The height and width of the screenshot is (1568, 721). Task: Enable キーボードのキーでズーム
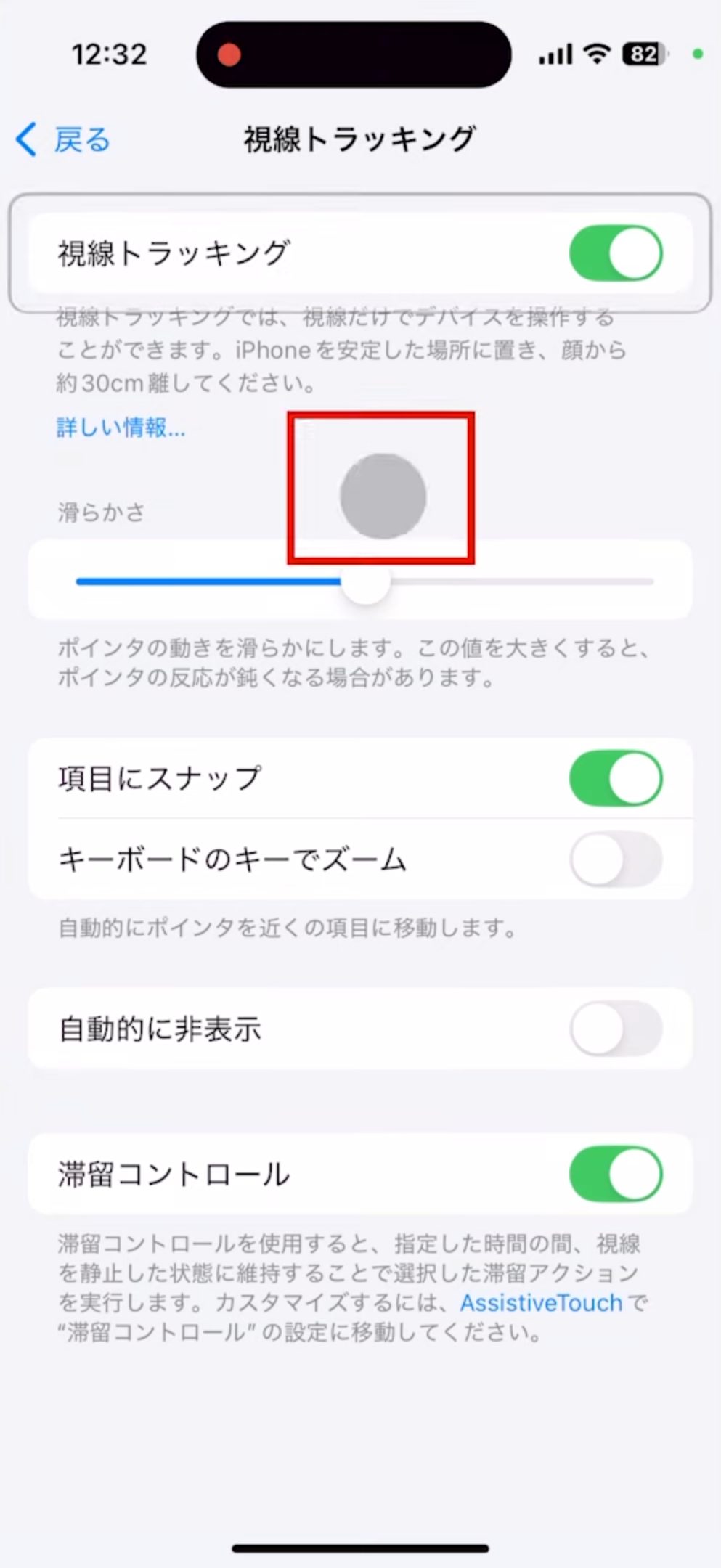(x=616, y=859)
